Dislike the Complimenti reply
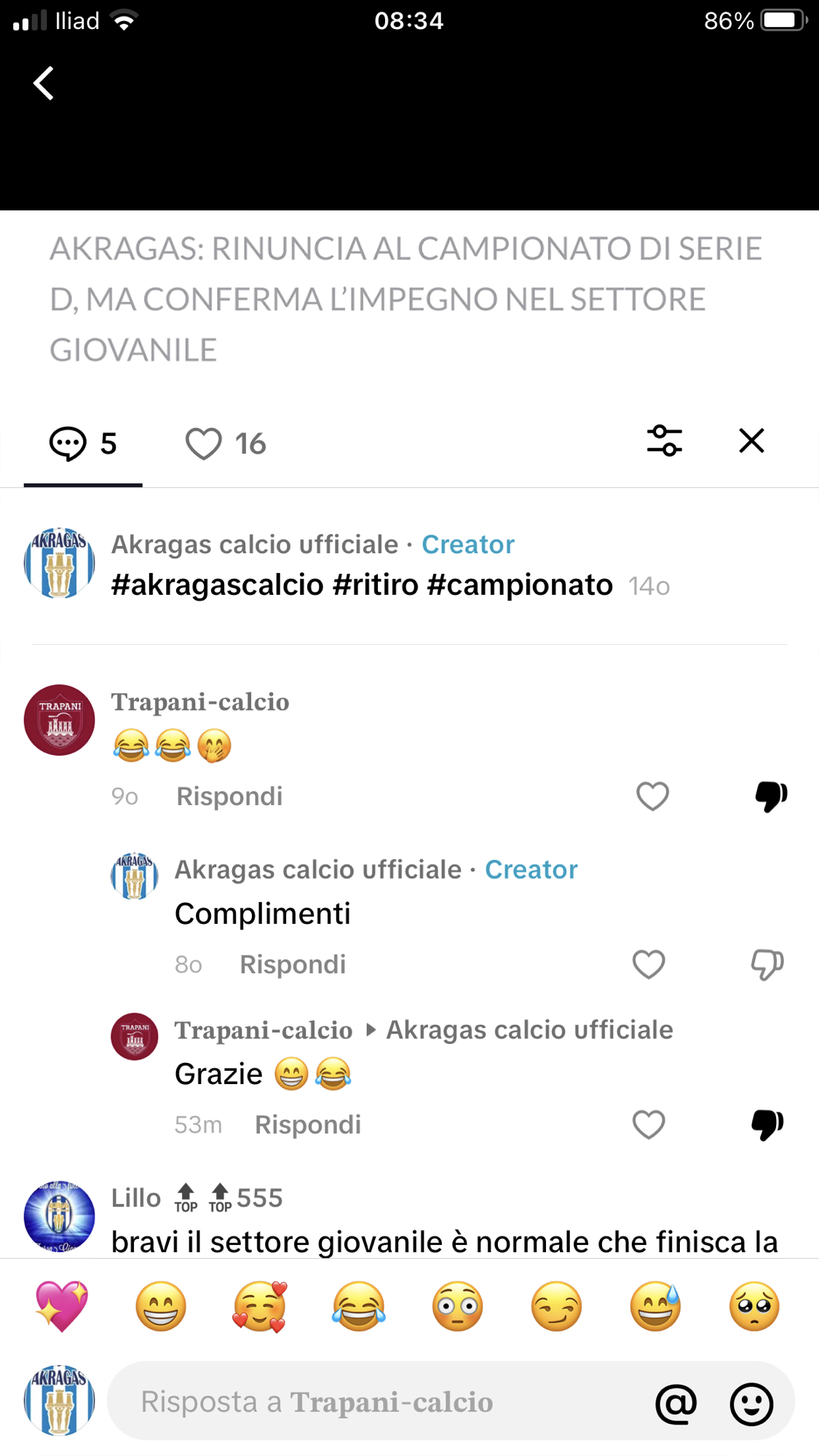 click(x=767, y=965)
